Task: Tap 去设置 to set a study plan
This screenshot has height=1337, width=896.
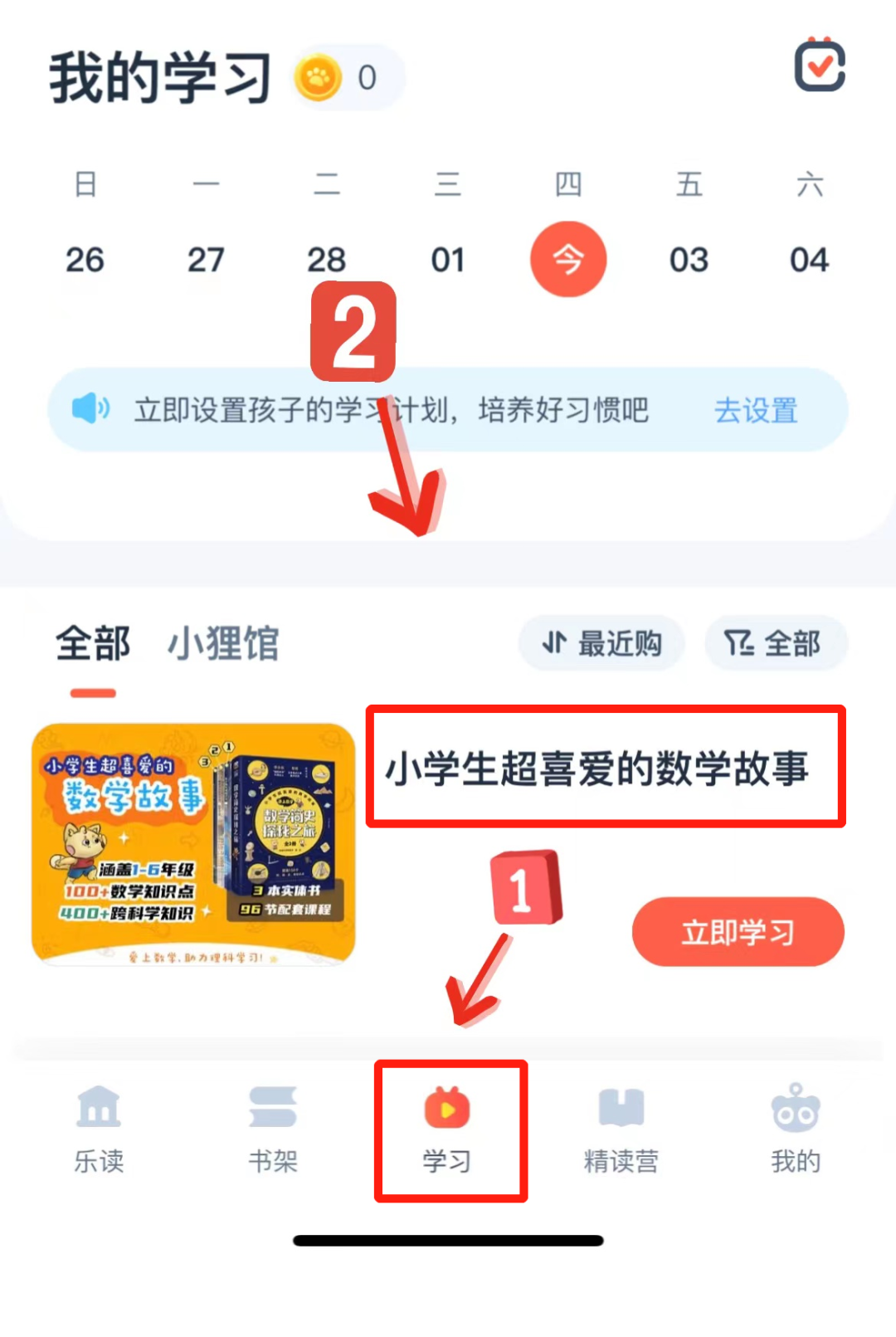Action: pos(756,410)
